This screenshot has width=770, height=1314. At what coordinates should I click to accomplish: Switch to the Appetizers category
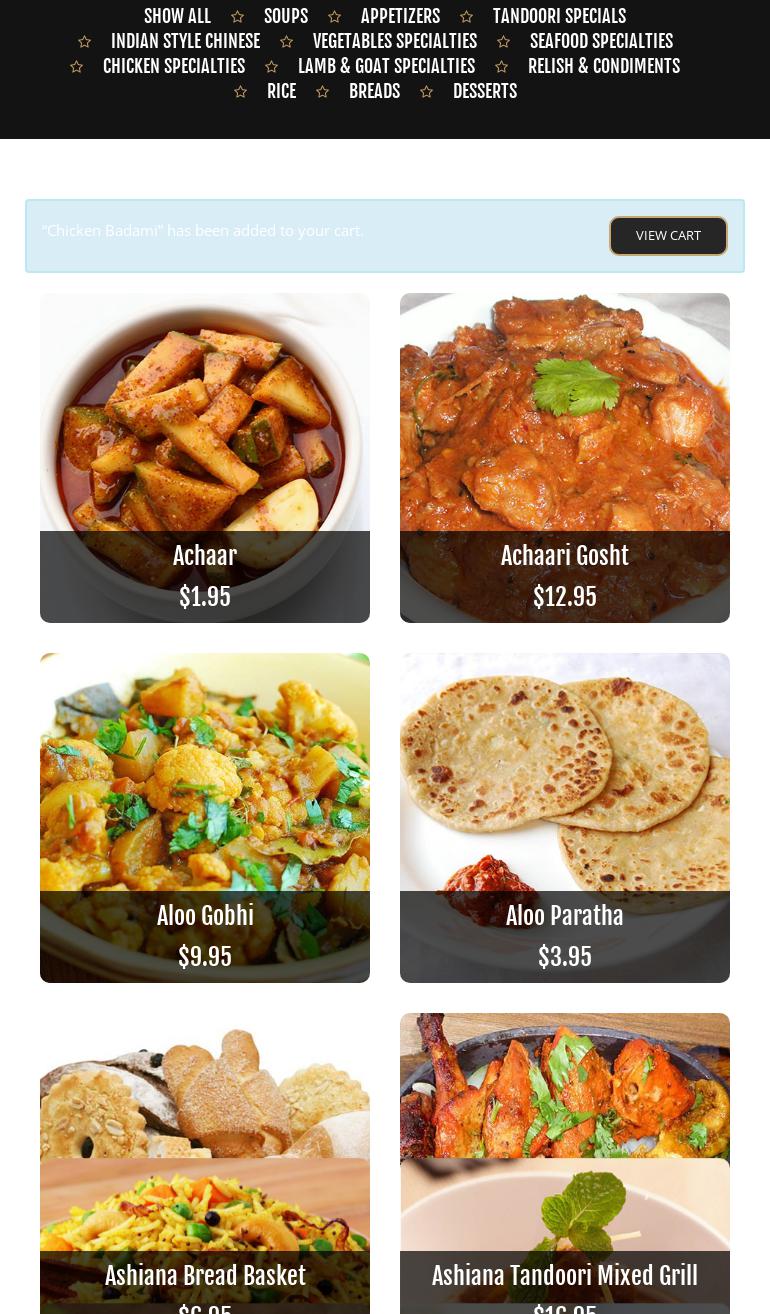tap(400, 16)
